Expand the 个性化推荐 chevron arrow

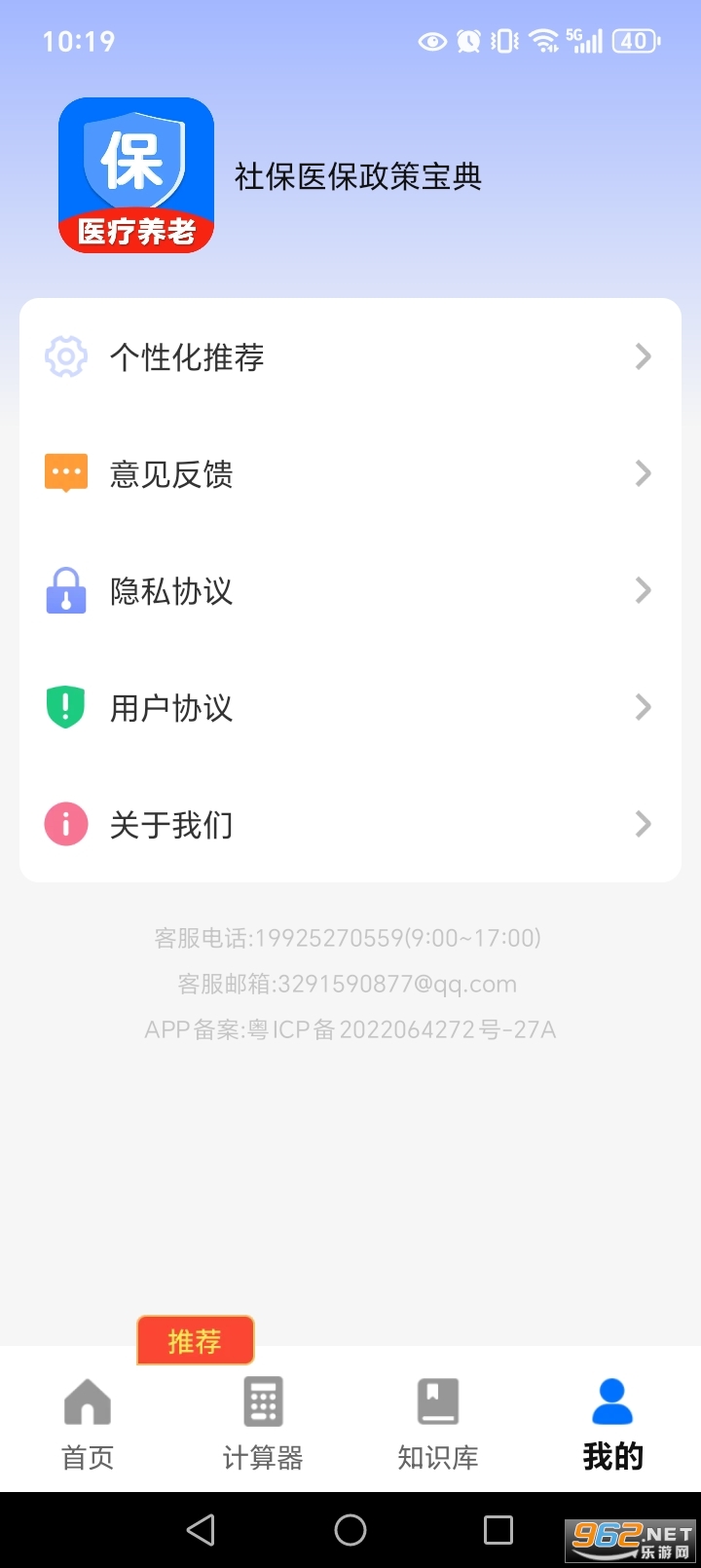click(643, 356)
